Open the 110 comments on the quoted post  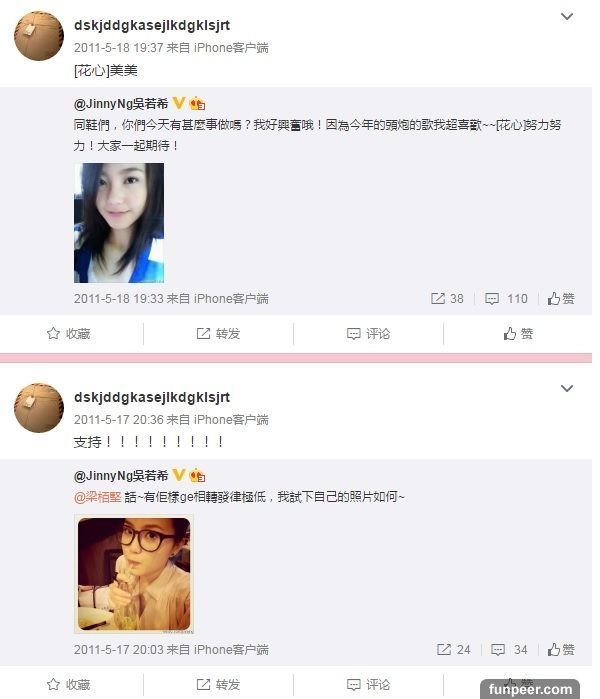[507, 298]
